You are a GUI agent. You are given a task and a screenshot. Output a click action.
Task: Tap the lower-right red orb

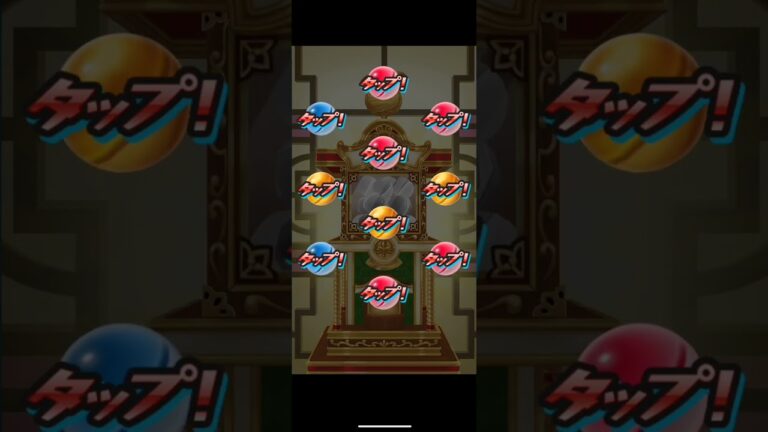tap(444, 257)
